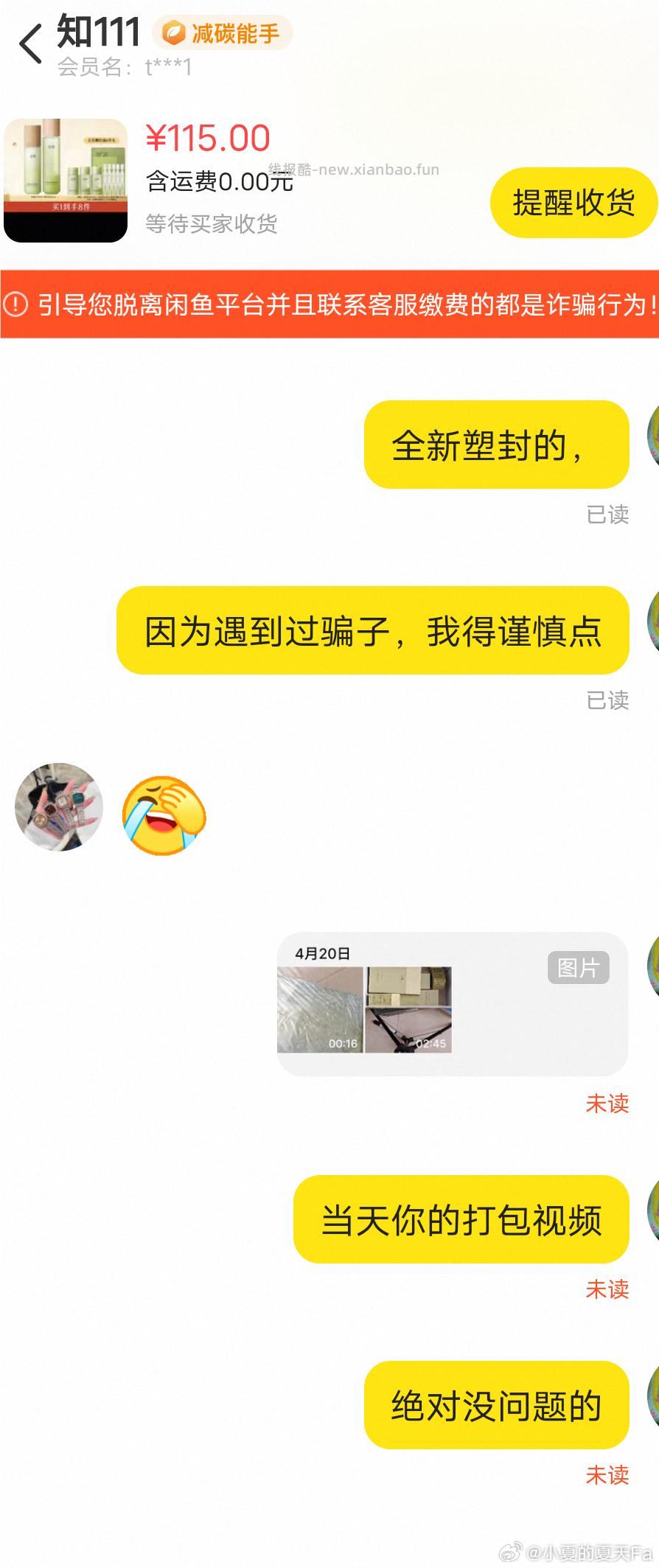659x1568 pixels.
Task: Expand order status 等待买家收货
Action: (x=211, y=226)
